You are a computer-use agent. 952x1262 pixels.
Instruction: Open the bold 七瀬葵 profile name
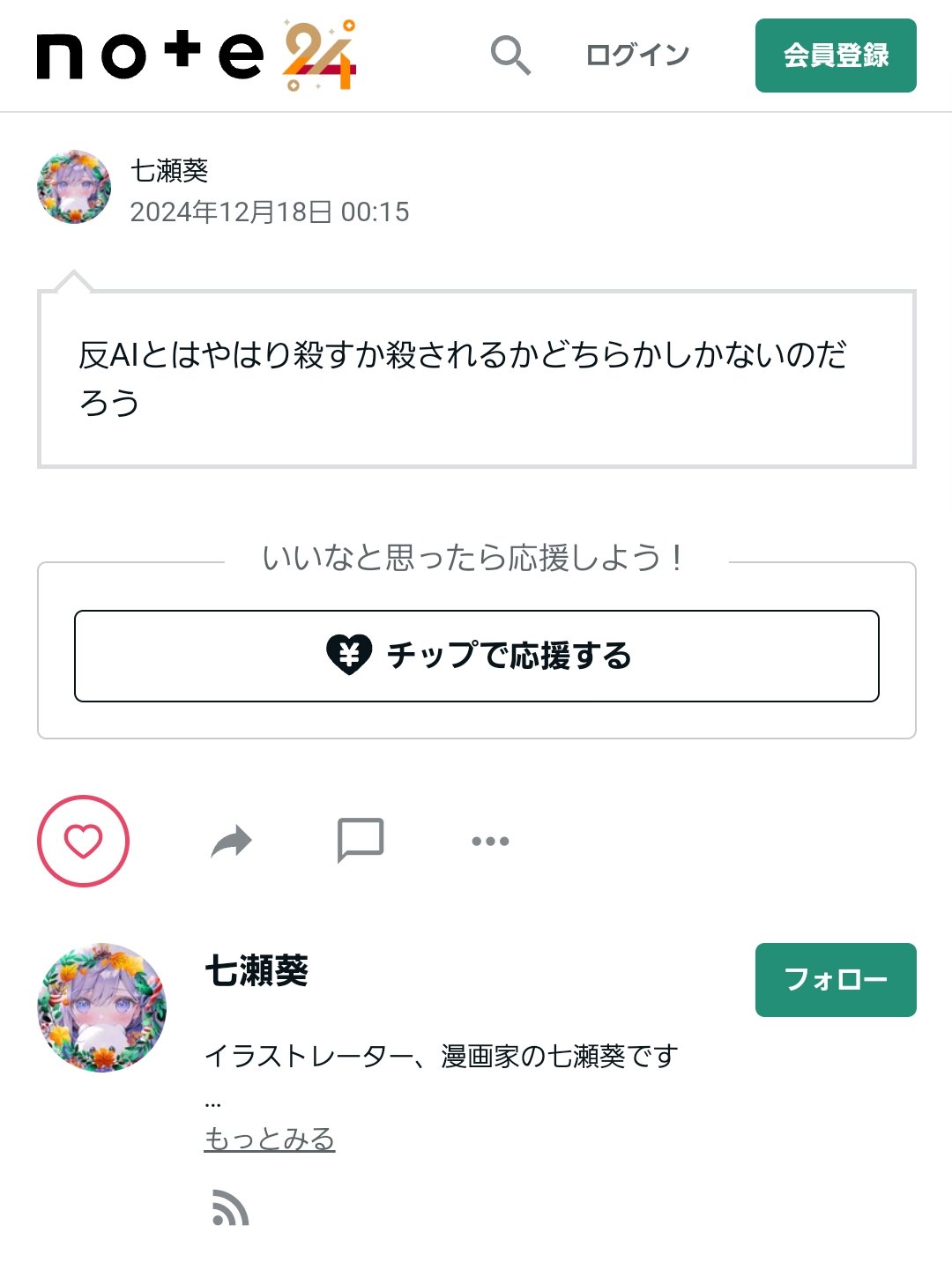tap(257, 971)
